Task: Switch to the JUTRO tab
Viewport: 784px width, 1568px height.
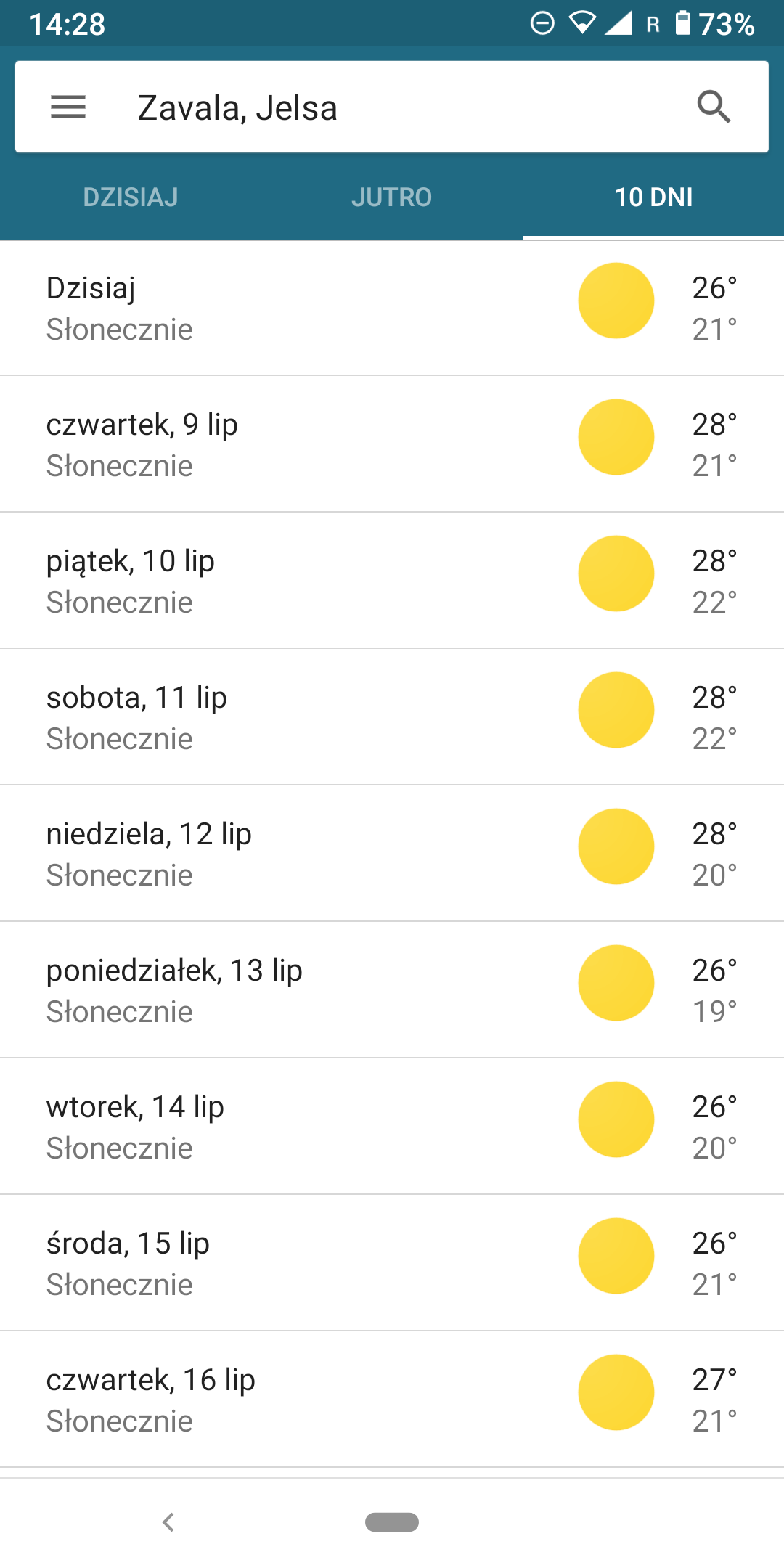Action: click(x=392, y=197)
